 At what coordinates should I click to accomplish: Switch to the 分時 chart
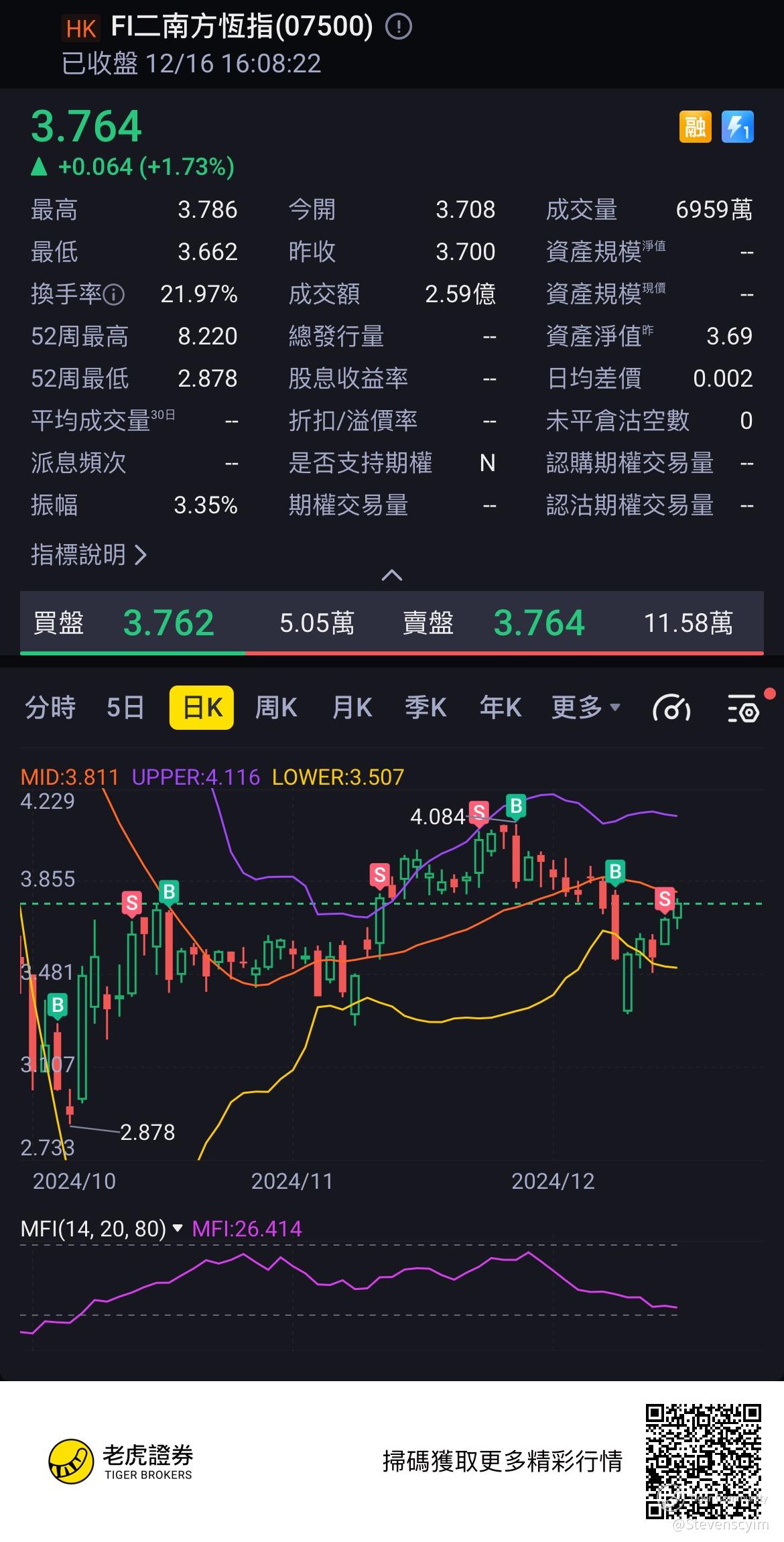pyautogui.click(x=50, y=708)
